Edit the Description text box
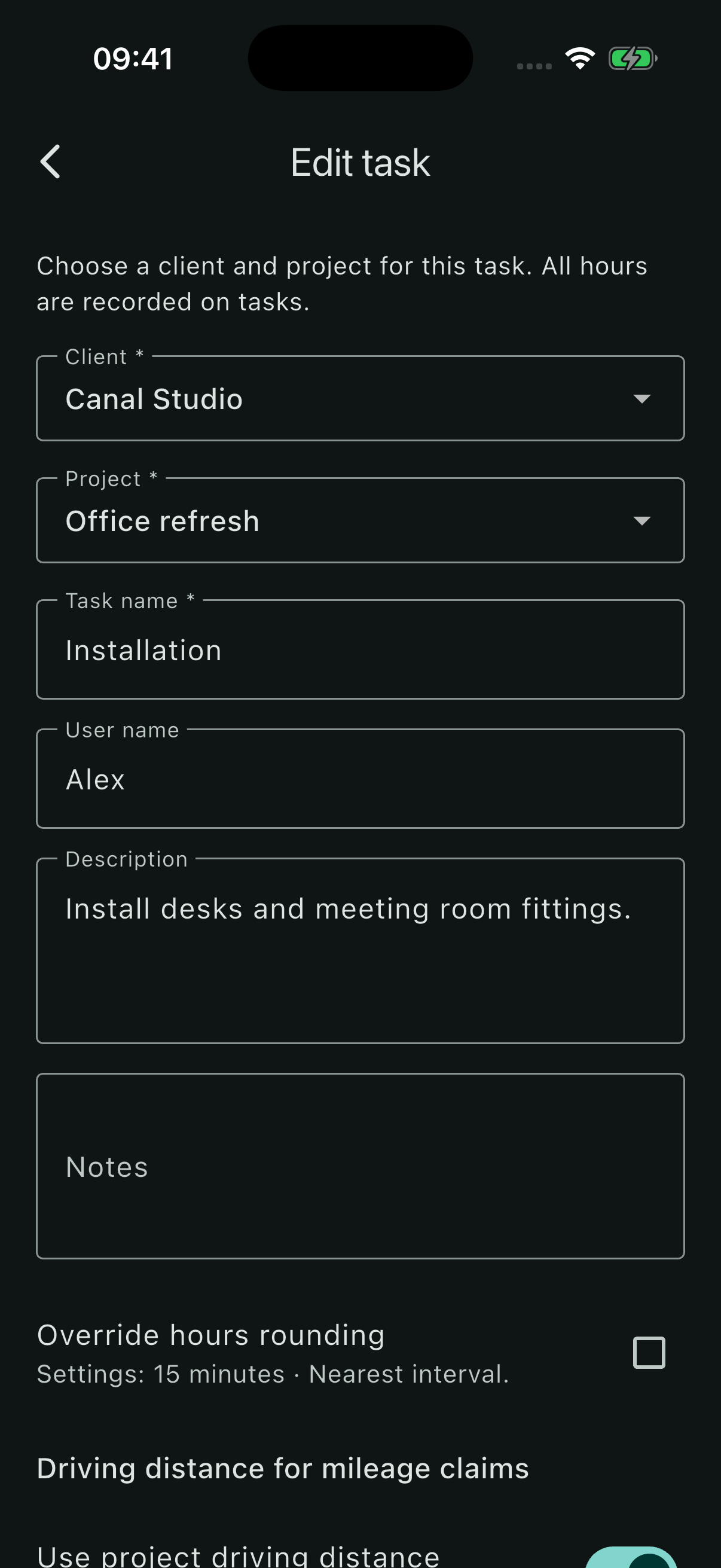The image size is (721, 1568). coord(360,951)
